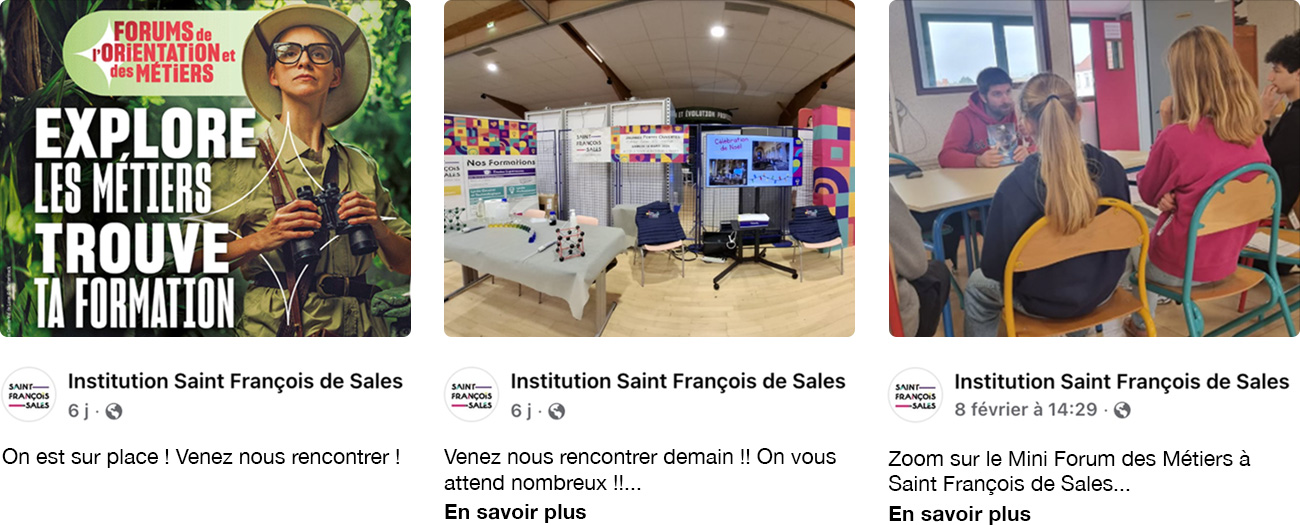Image resolution: width=1300 pixels, height=525 pixels.
Task: Read more of the "Zoom sur le Mini Forum" post
Action: click(959, 514)
